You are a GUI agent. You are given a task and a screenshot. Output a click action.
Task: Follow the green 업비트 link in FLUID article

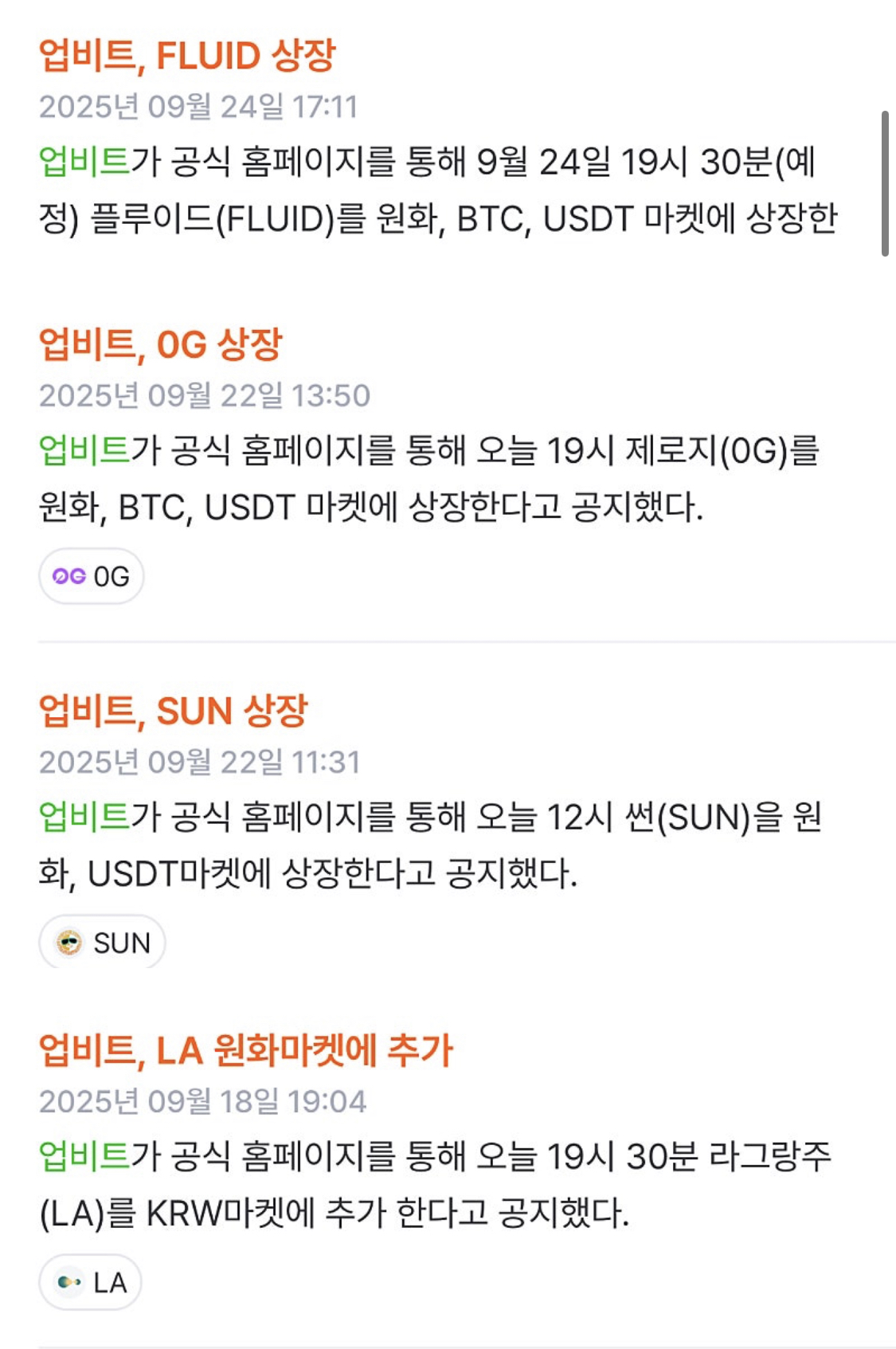click(84, 162)
